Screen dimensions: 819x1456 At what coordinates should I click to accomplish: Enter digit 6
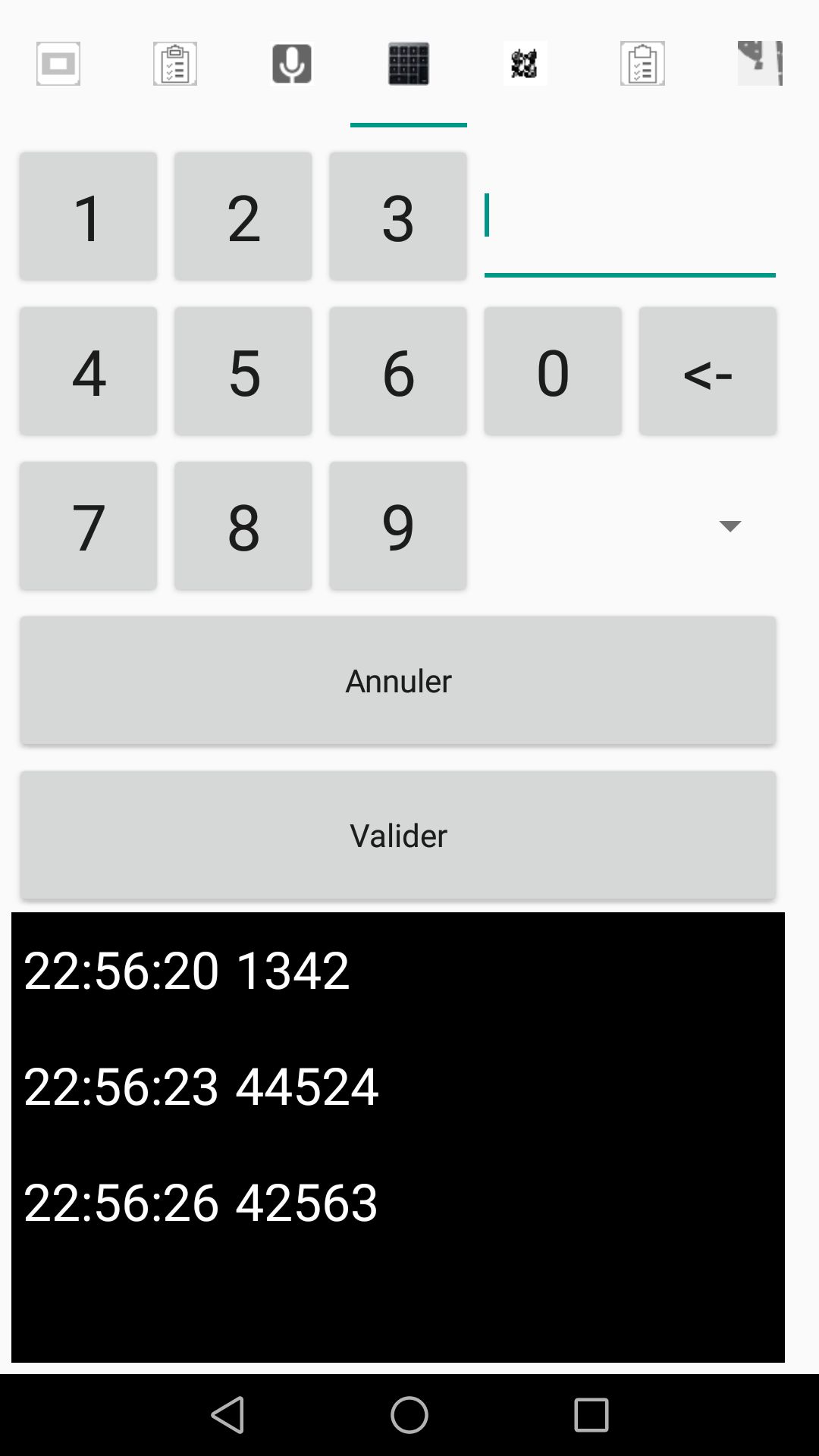[398, 372]
